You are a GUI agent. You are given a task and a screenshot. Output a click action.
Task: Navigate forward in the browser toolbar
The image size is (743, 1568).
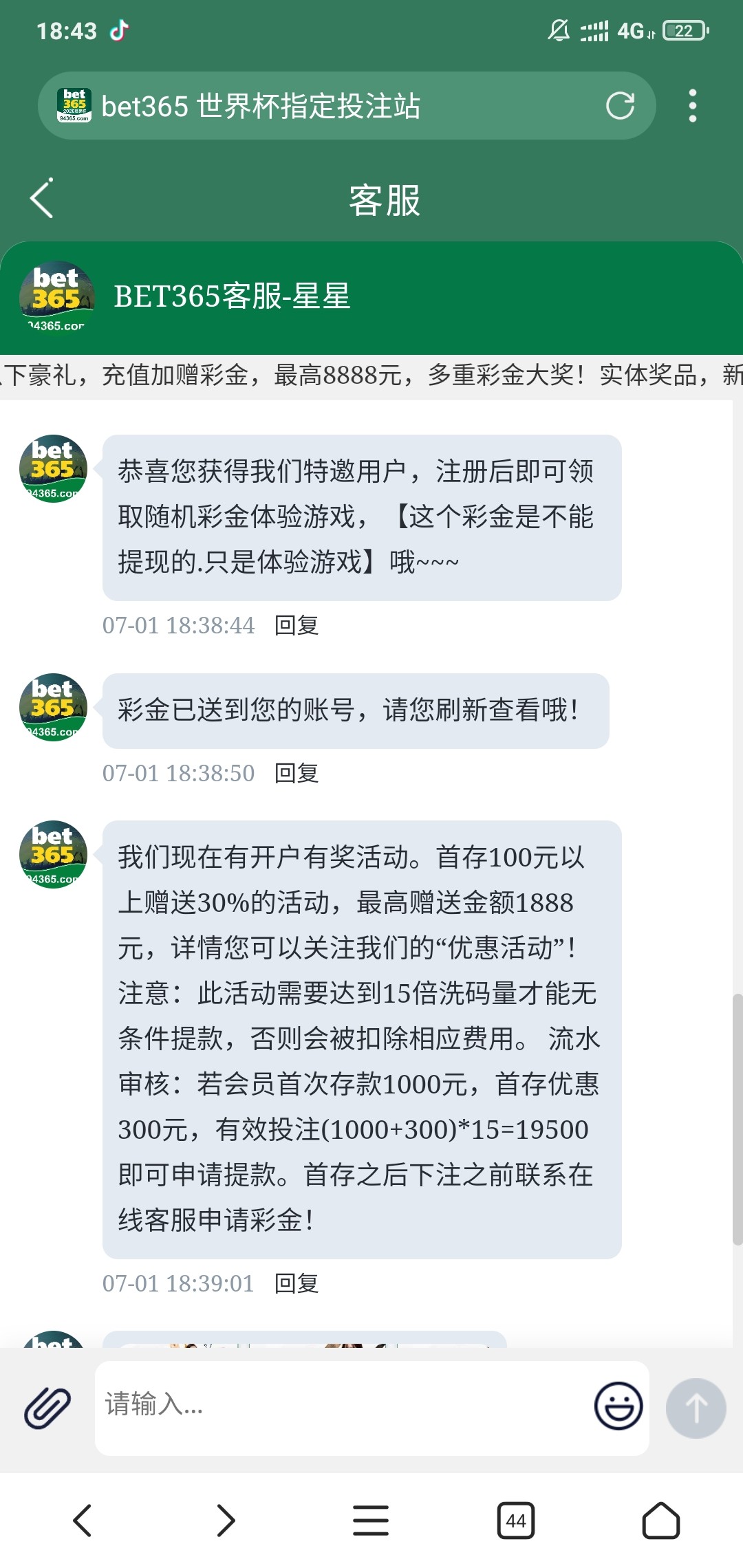(x=226, y=1520)
